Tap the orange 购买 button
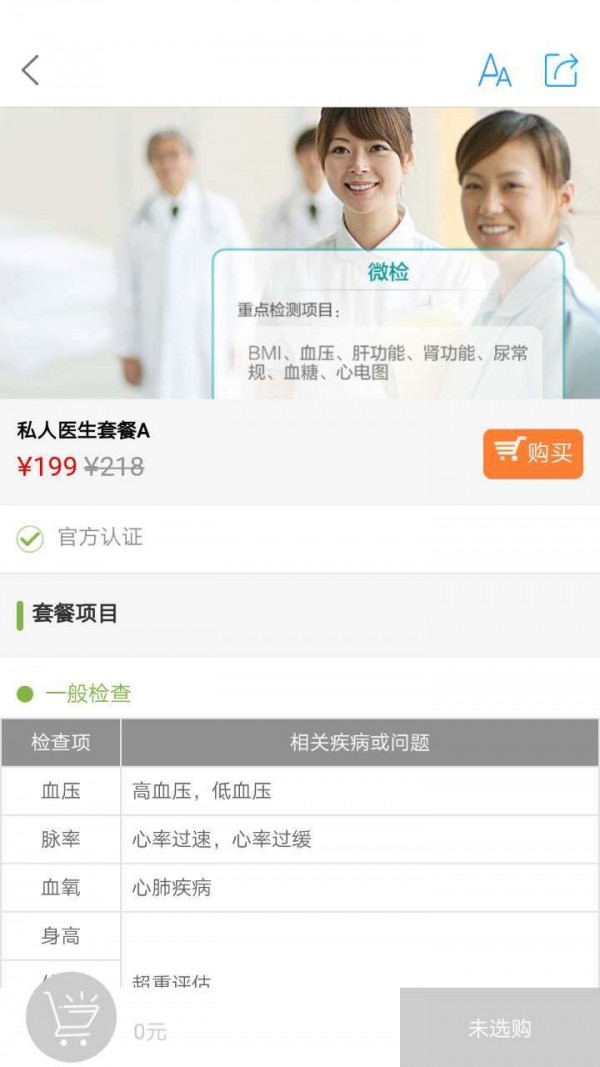 coord(533,454)
